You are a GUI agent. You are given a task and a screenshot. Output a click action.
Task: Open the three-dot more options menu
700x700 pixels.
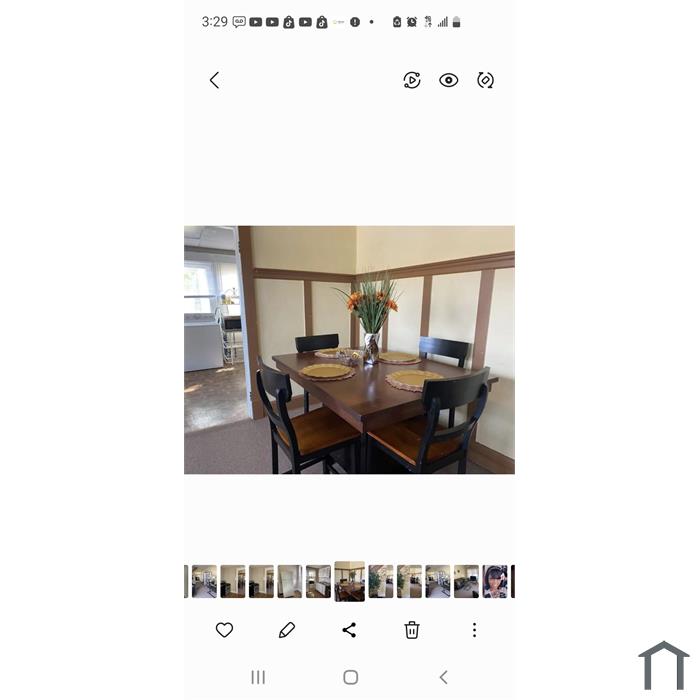tap(474, 630)
